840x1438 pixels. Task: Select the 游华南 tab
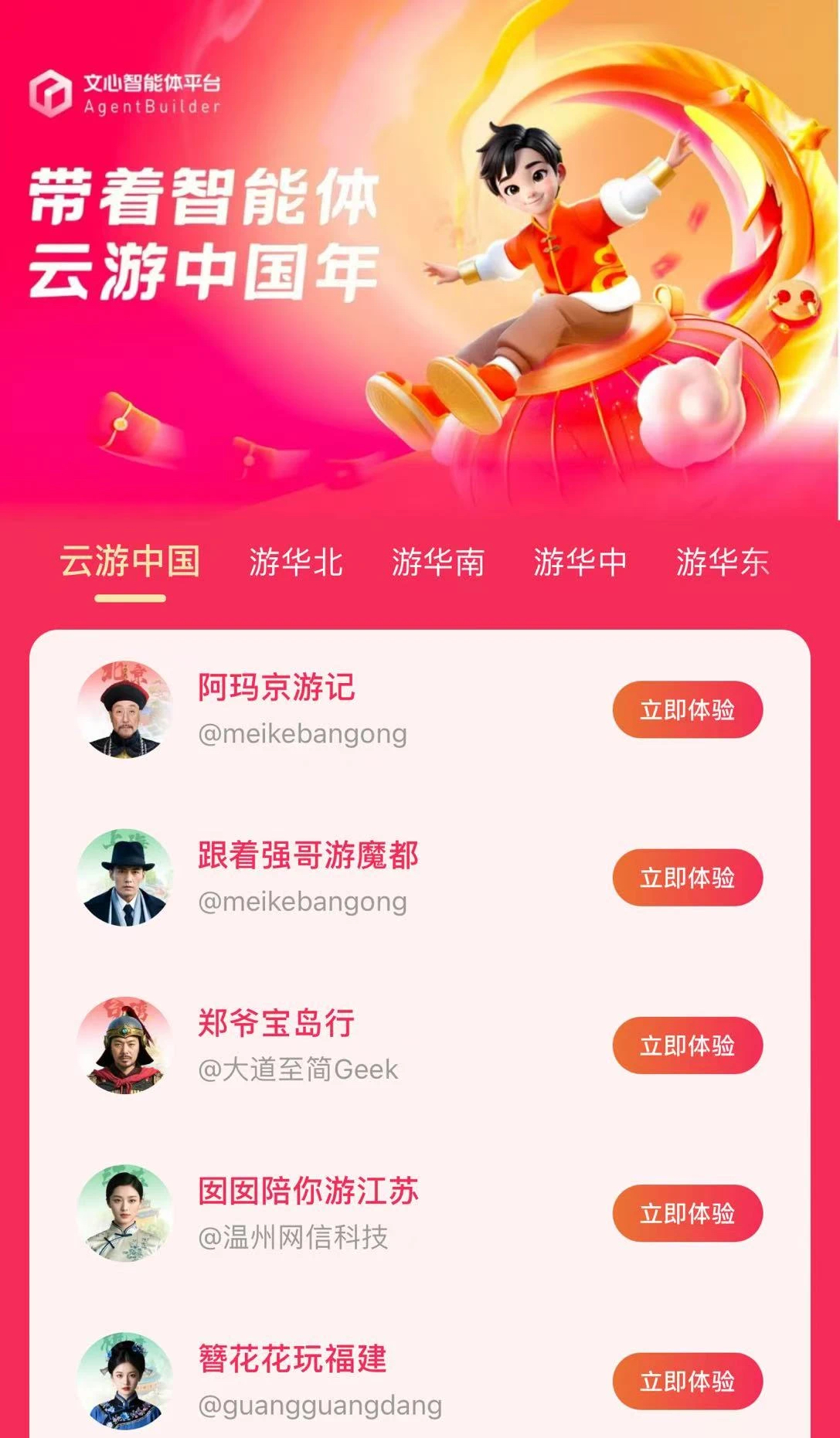click(x=437, y=562)
